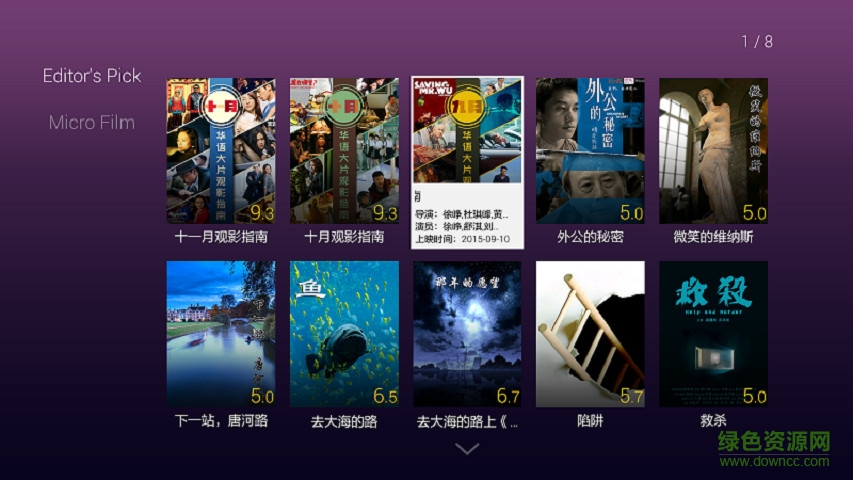
Task: Tap the down arrow for next page
Action: pyautogui.click(x=467, y=449)
